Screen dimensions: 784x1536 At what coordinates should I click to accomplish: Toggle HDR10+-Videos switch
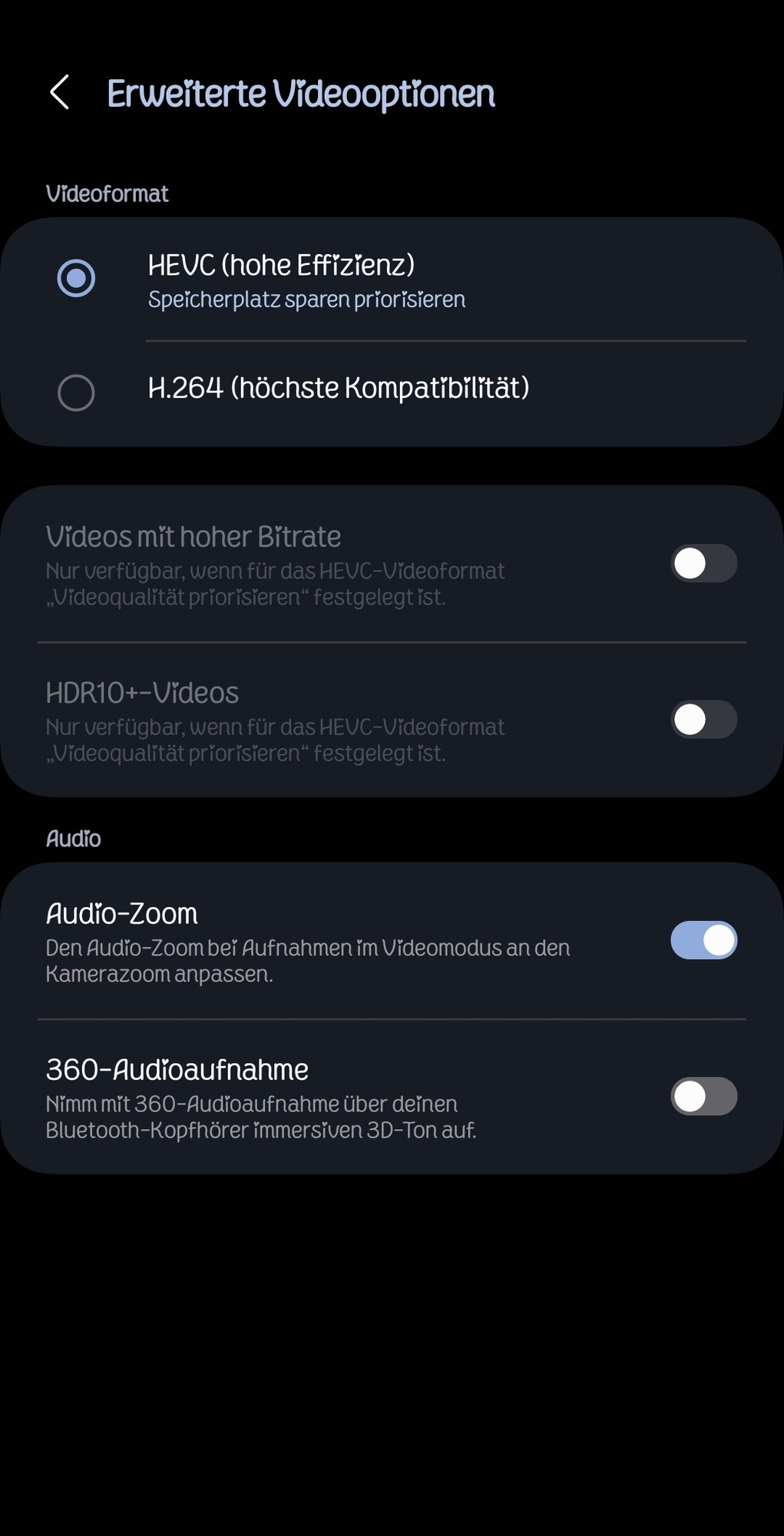coord(703,720)
